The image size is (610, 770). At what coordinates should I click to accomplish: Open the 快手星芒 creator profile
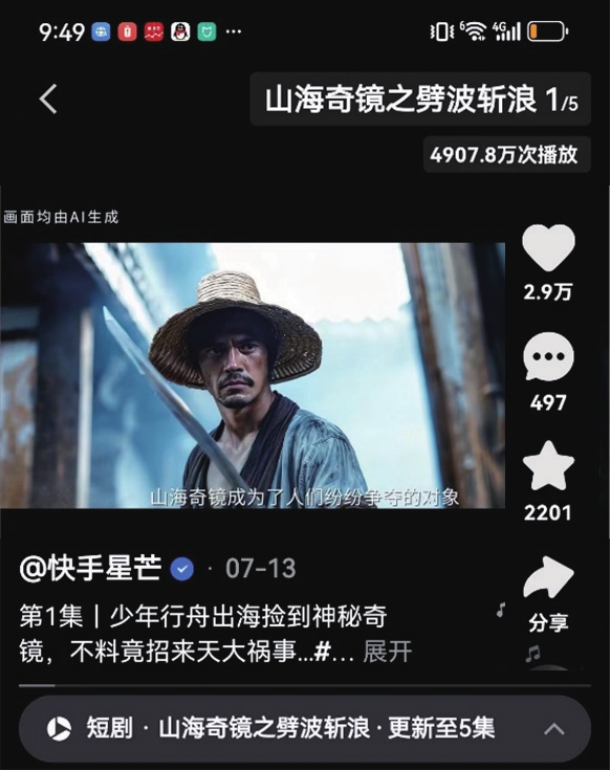(90, 569)
